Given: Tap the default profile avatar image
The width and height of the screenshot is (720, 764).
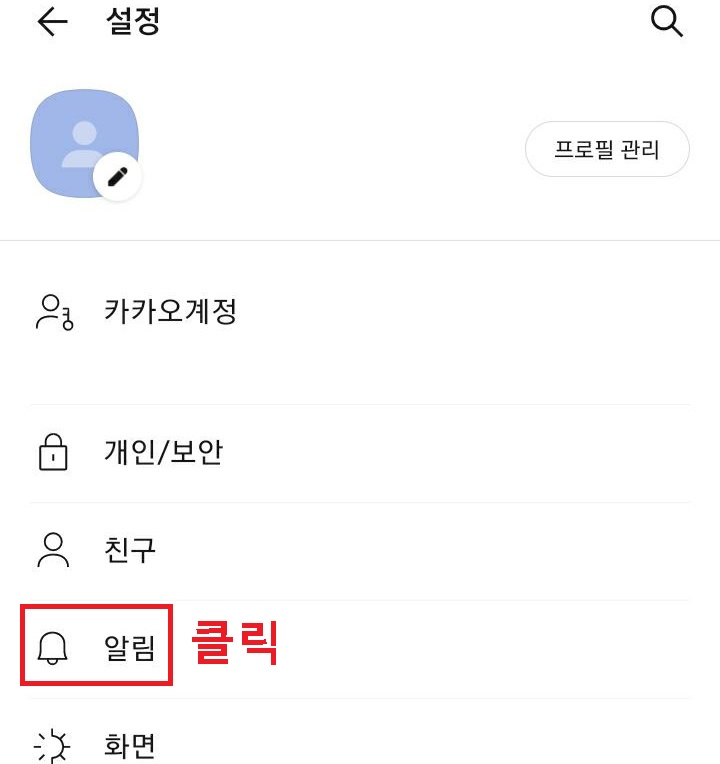Looking at the screenshot, I should (x=85, y=142).
